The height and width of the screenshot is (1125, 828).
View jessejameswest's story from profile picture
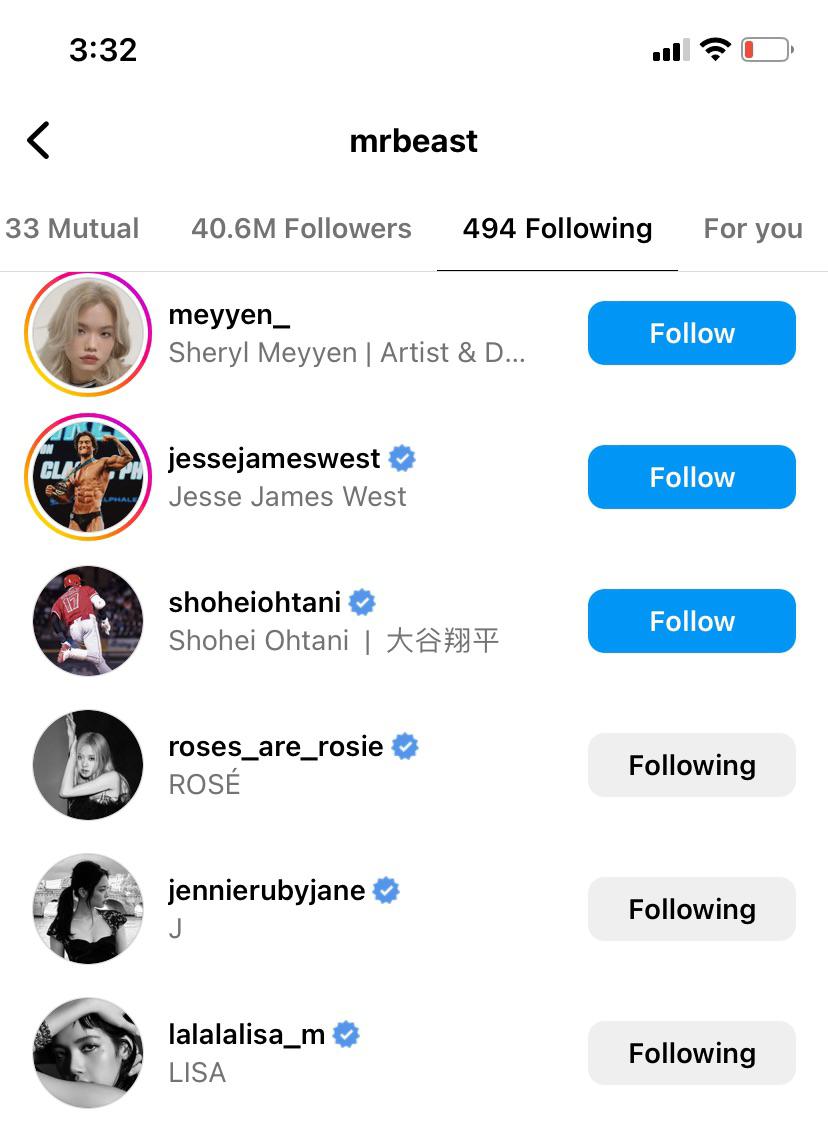point(87,477)
